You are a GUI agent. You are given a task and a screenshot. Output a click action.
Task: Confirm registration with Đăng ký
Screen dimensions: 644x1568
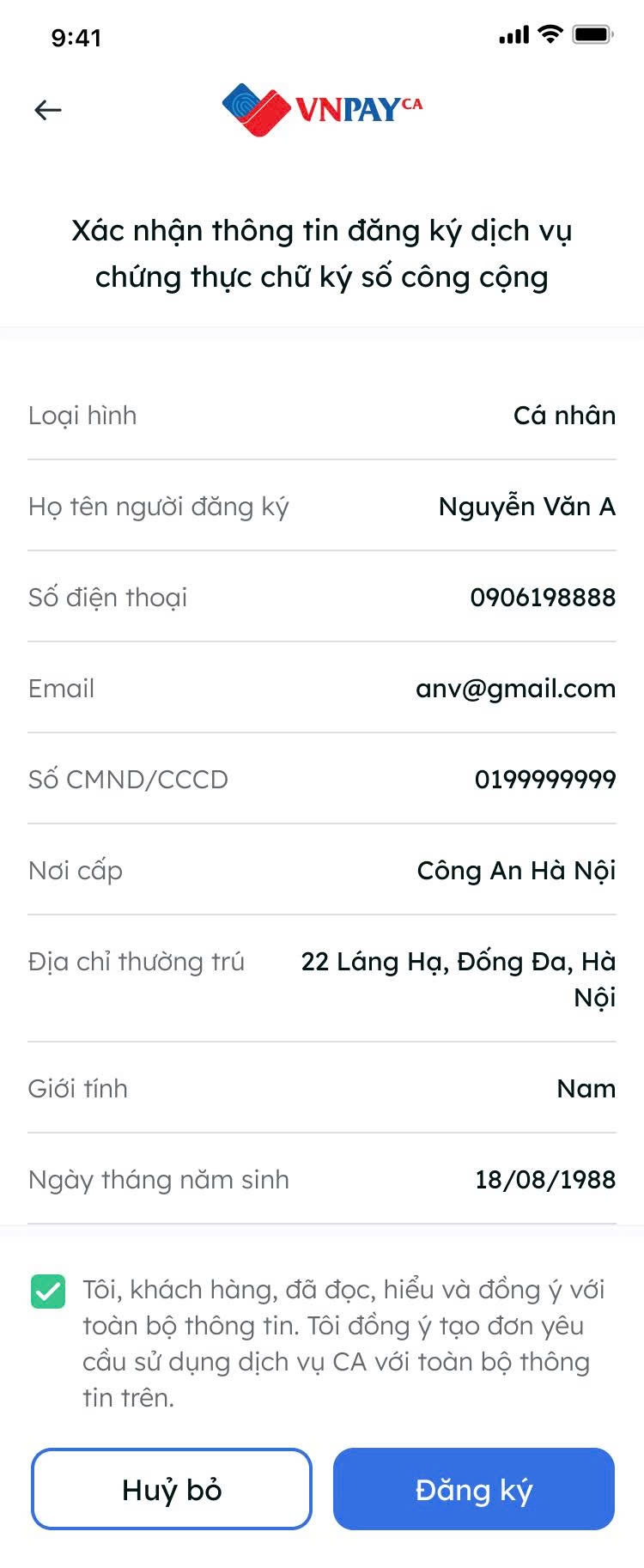pos(474,1489)
